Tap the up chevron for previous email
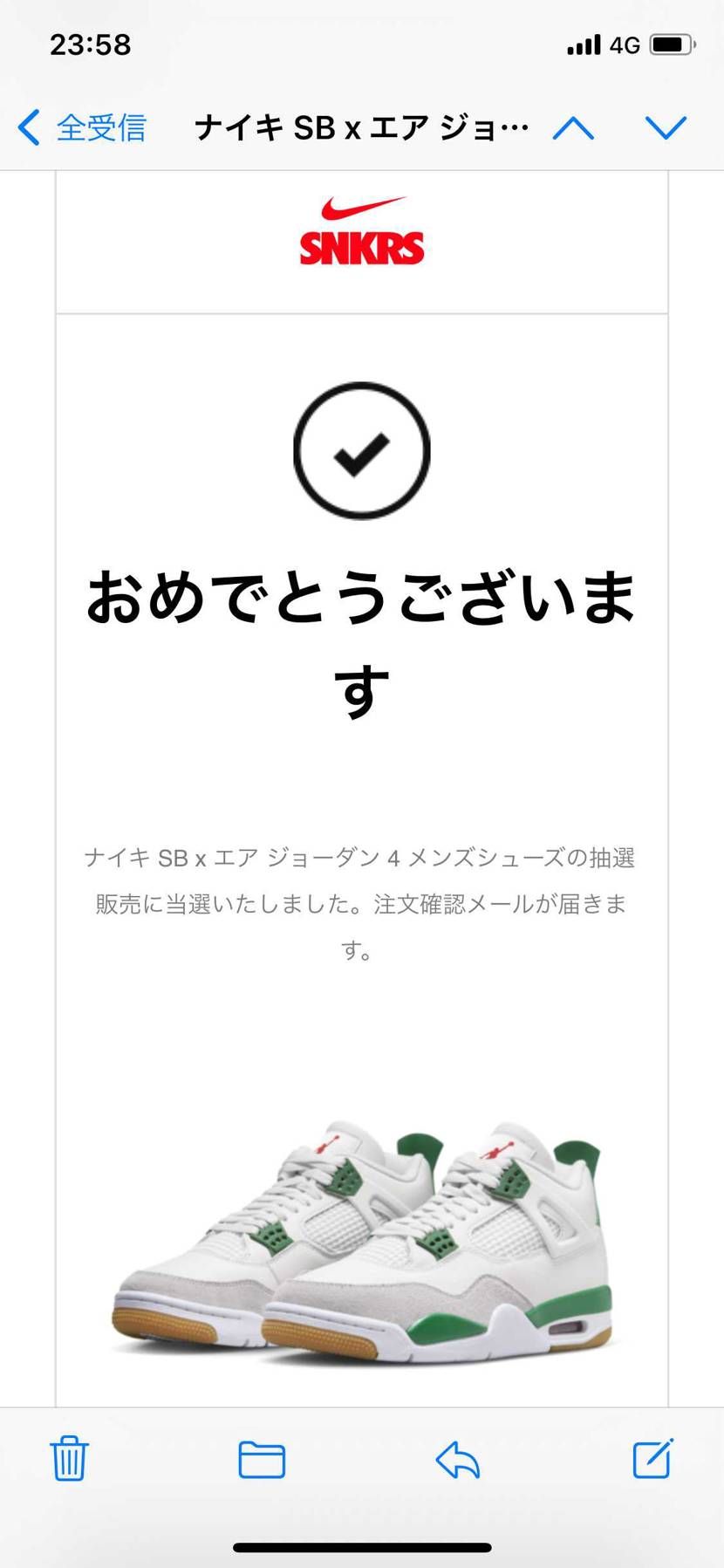724x1568 pixels. coord(571,127)
